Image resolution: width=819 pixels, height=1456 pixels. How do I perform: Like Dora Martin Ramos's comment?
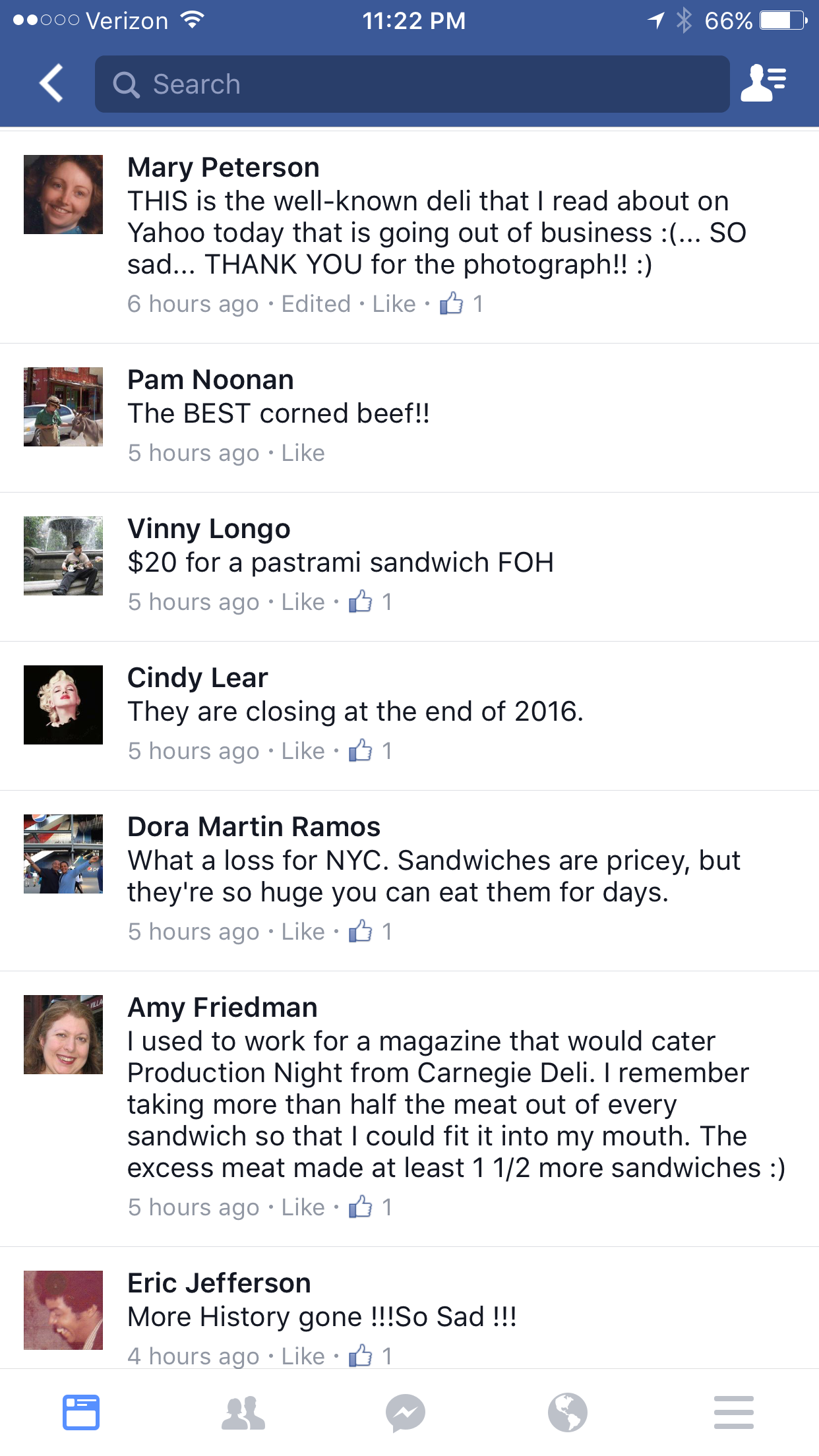coord(303,932)
